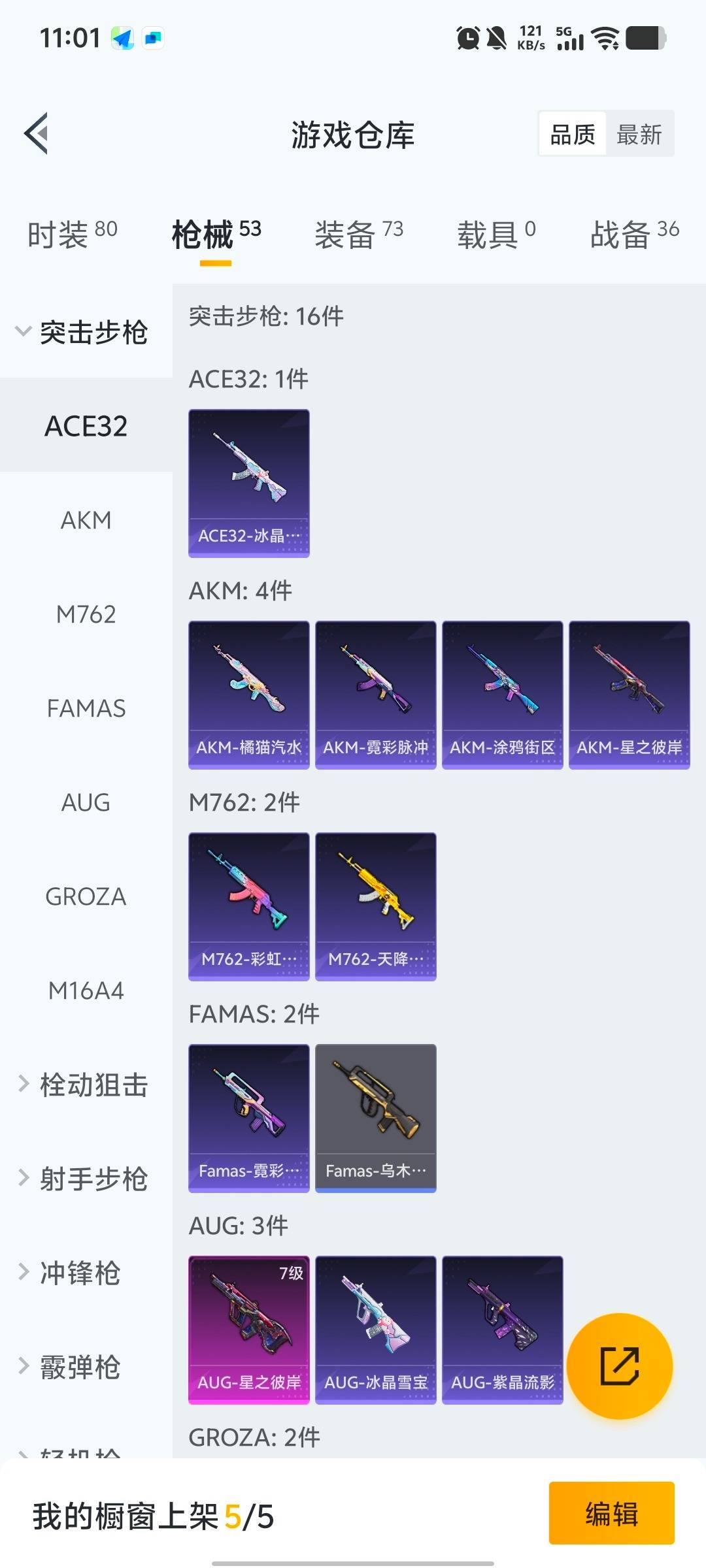Switch to the 时装 tab
This screenshot has width=706, height=1568.
[x=72, y=234]
